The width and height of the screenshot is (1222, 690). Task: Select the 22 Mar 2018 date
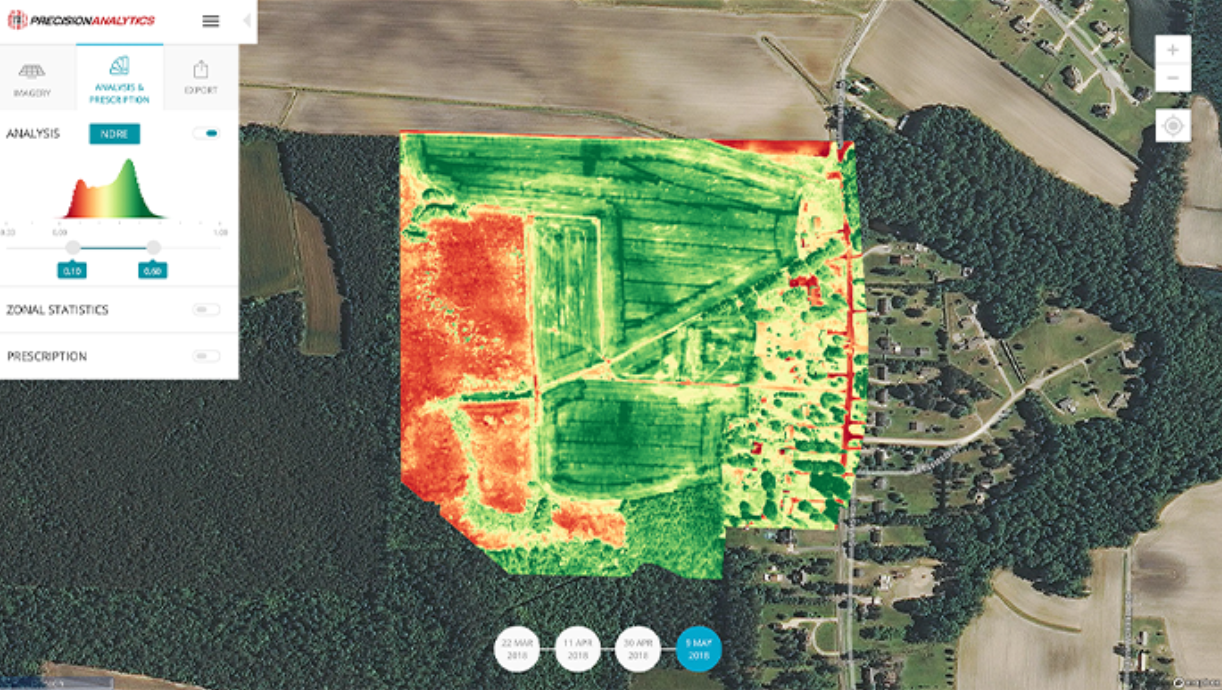click(517, 650)
